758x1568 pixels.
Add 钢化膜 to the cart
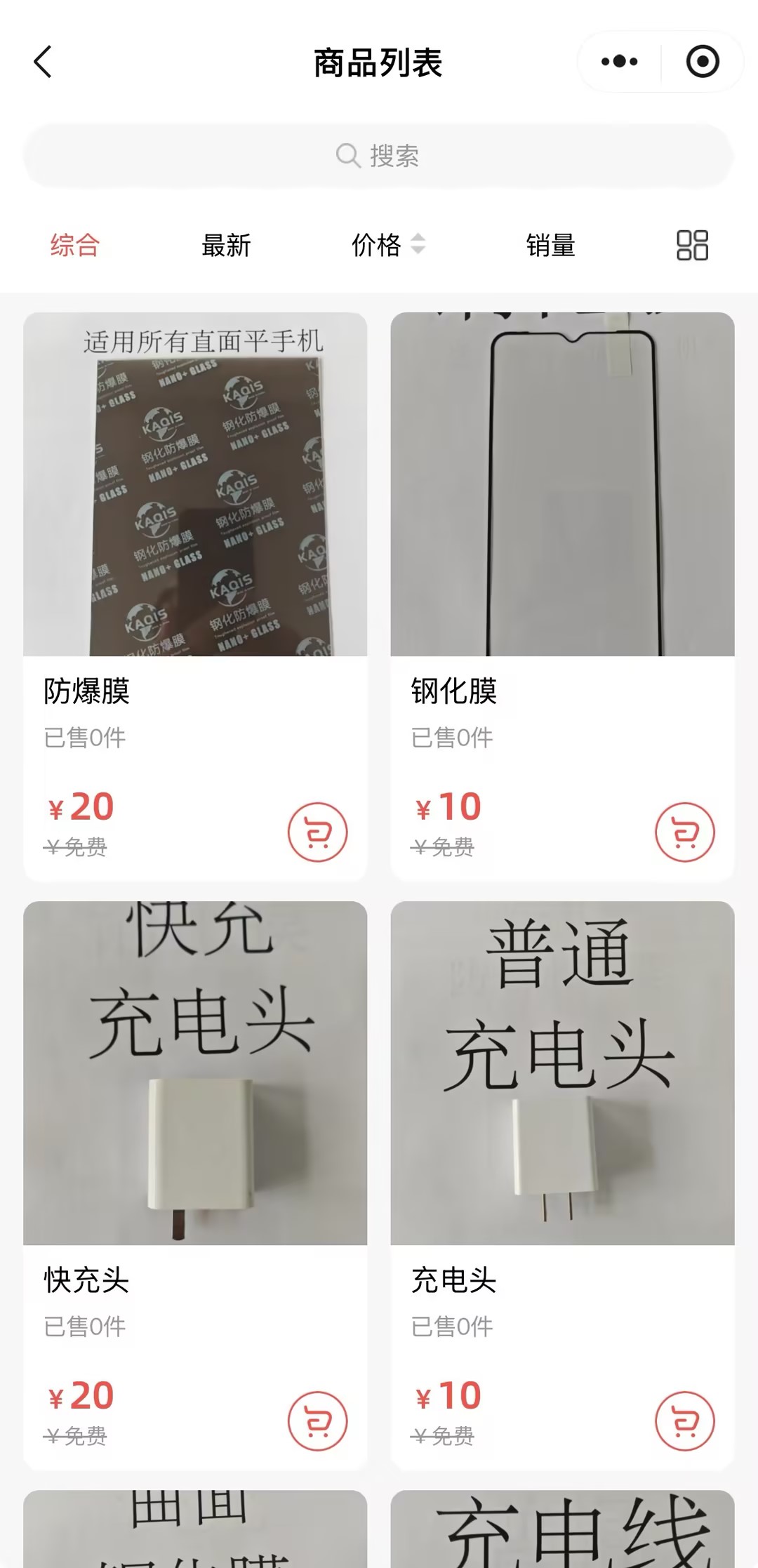(684, 832)
